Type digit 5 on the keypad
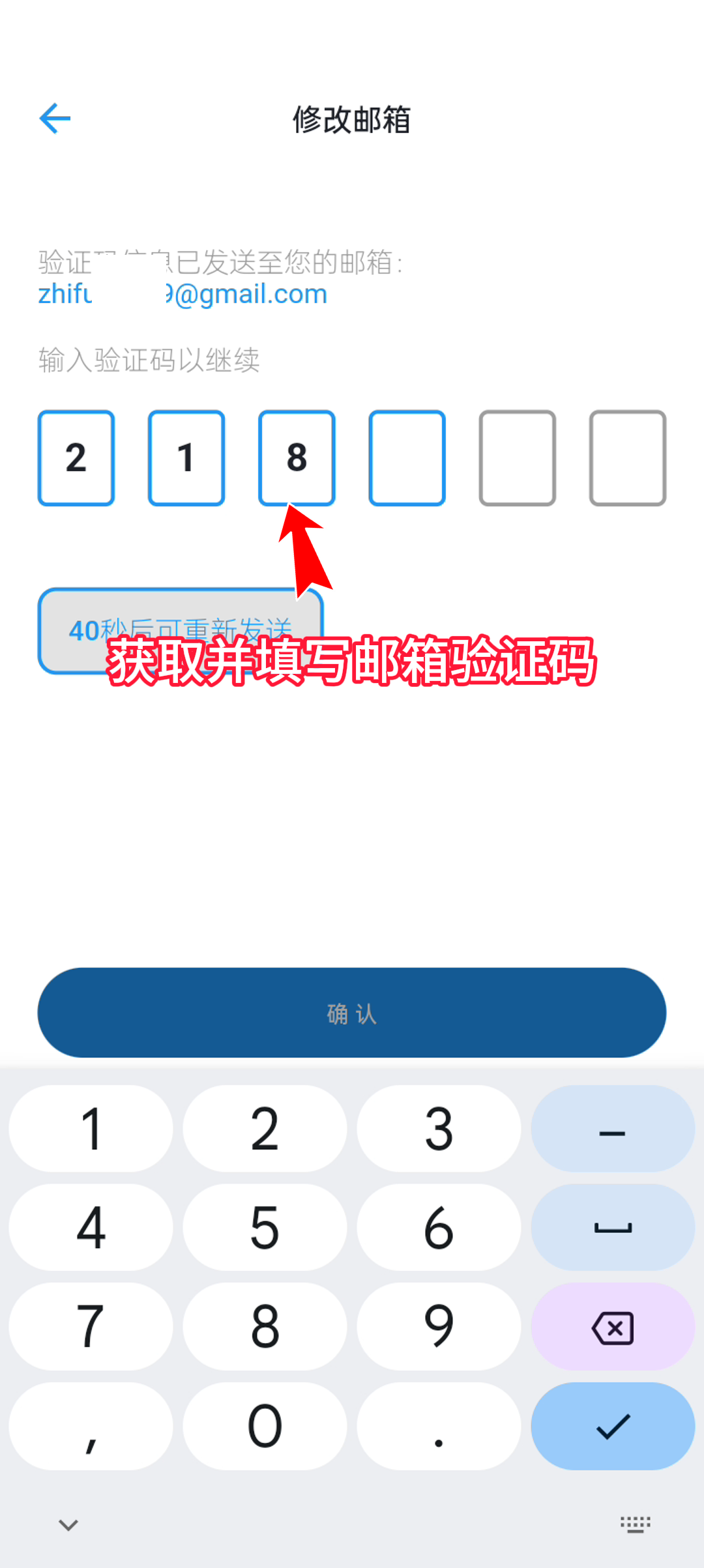 [x=265, y=1228]
